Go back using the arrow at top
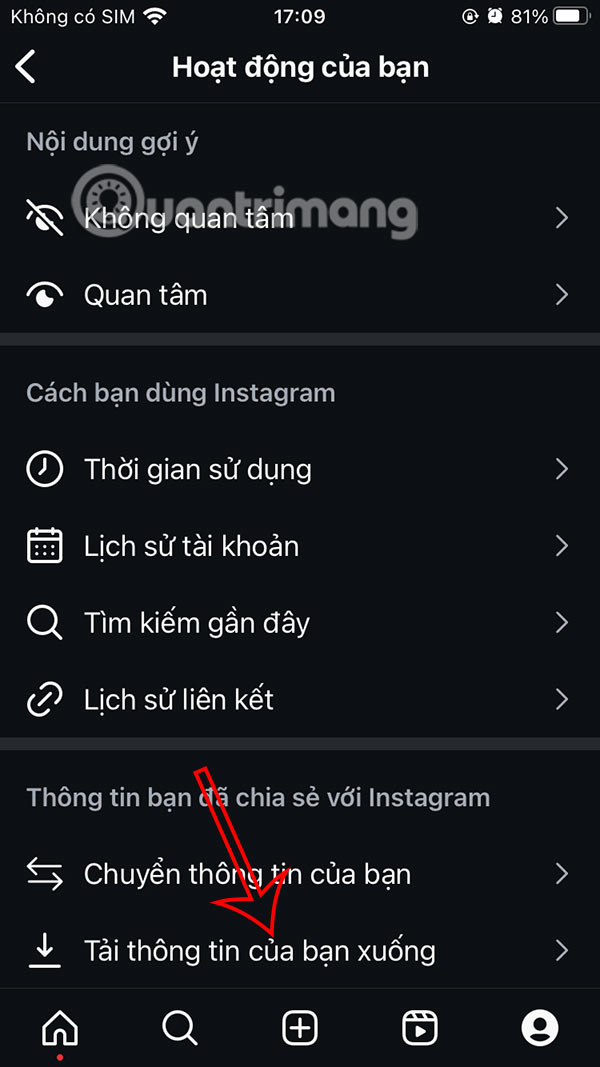The height and width of the screenshot is (1067, 600). coord(27,67)
